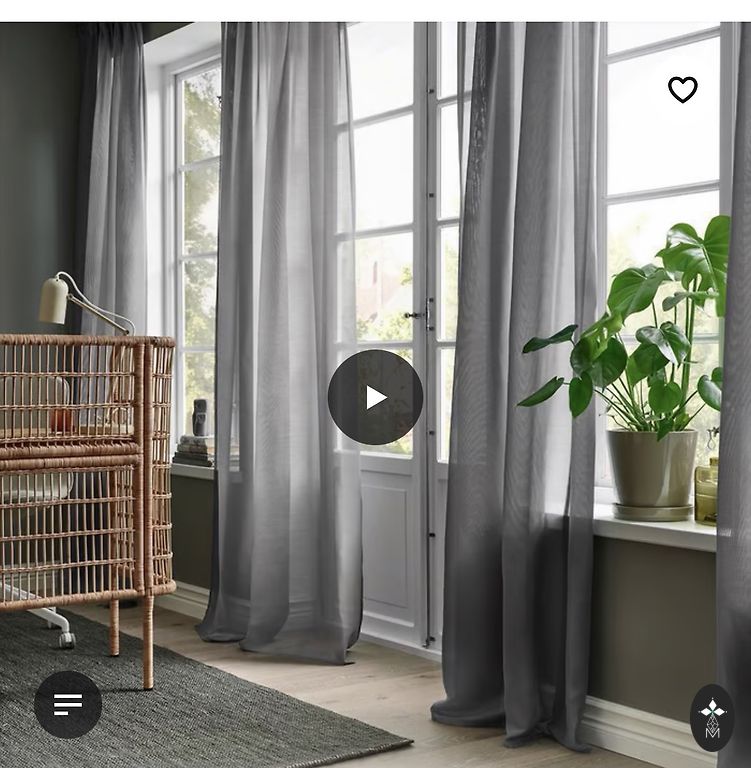Play the curtain product video

pos(375,397)
